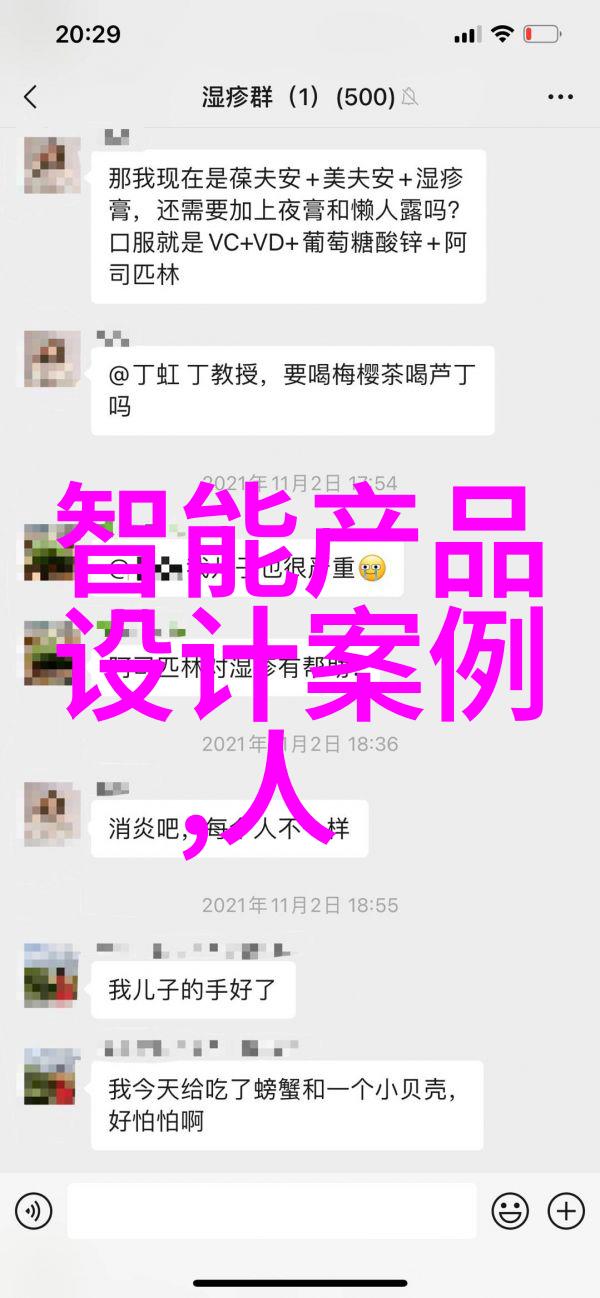This screenshot has height=1298, width=600.
Task: Focus the message text field
Action: [272, 1212]
